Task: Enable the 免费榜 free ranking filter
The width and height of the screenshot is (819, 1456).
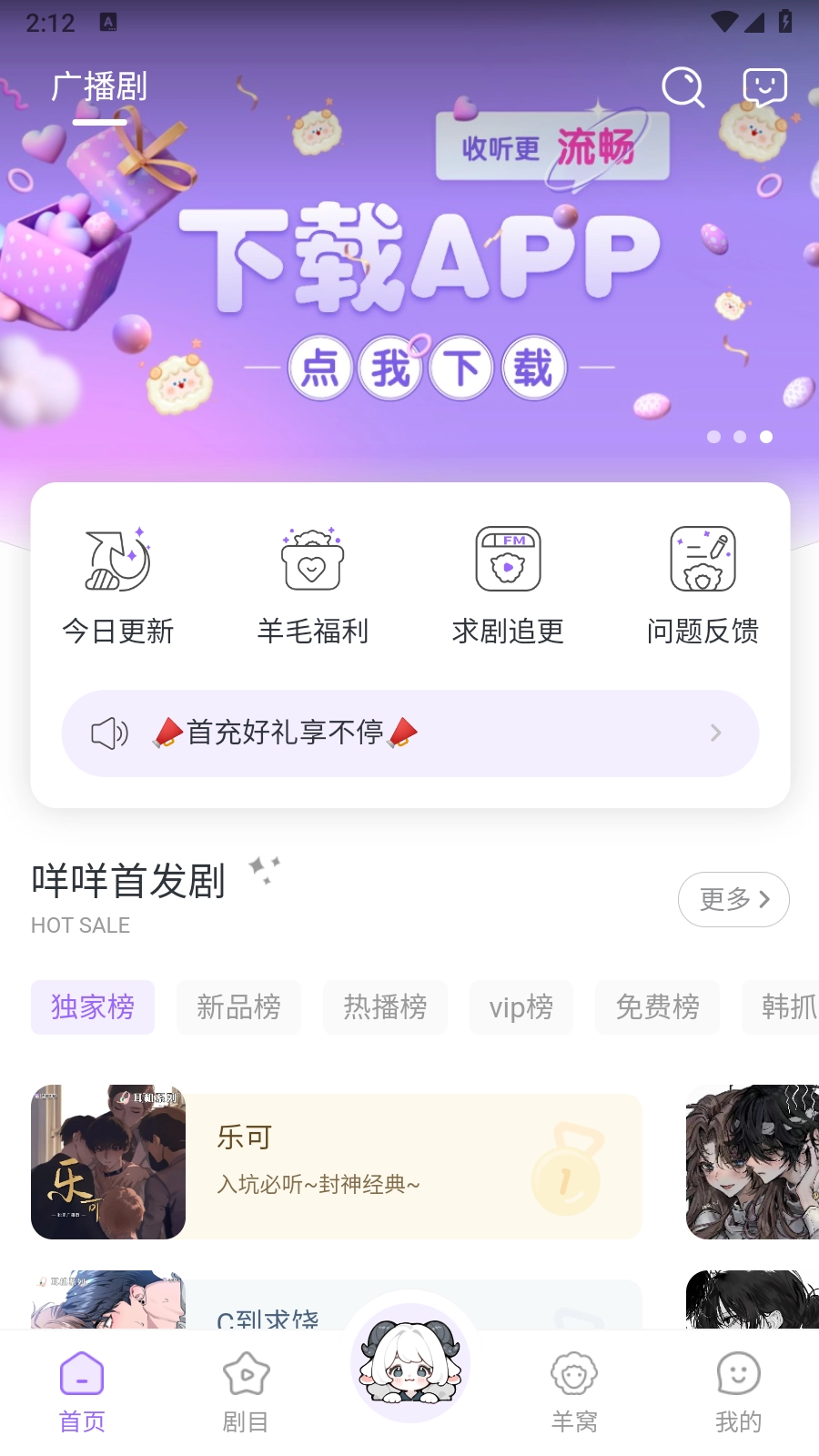Action: (x=657, y=1007)
